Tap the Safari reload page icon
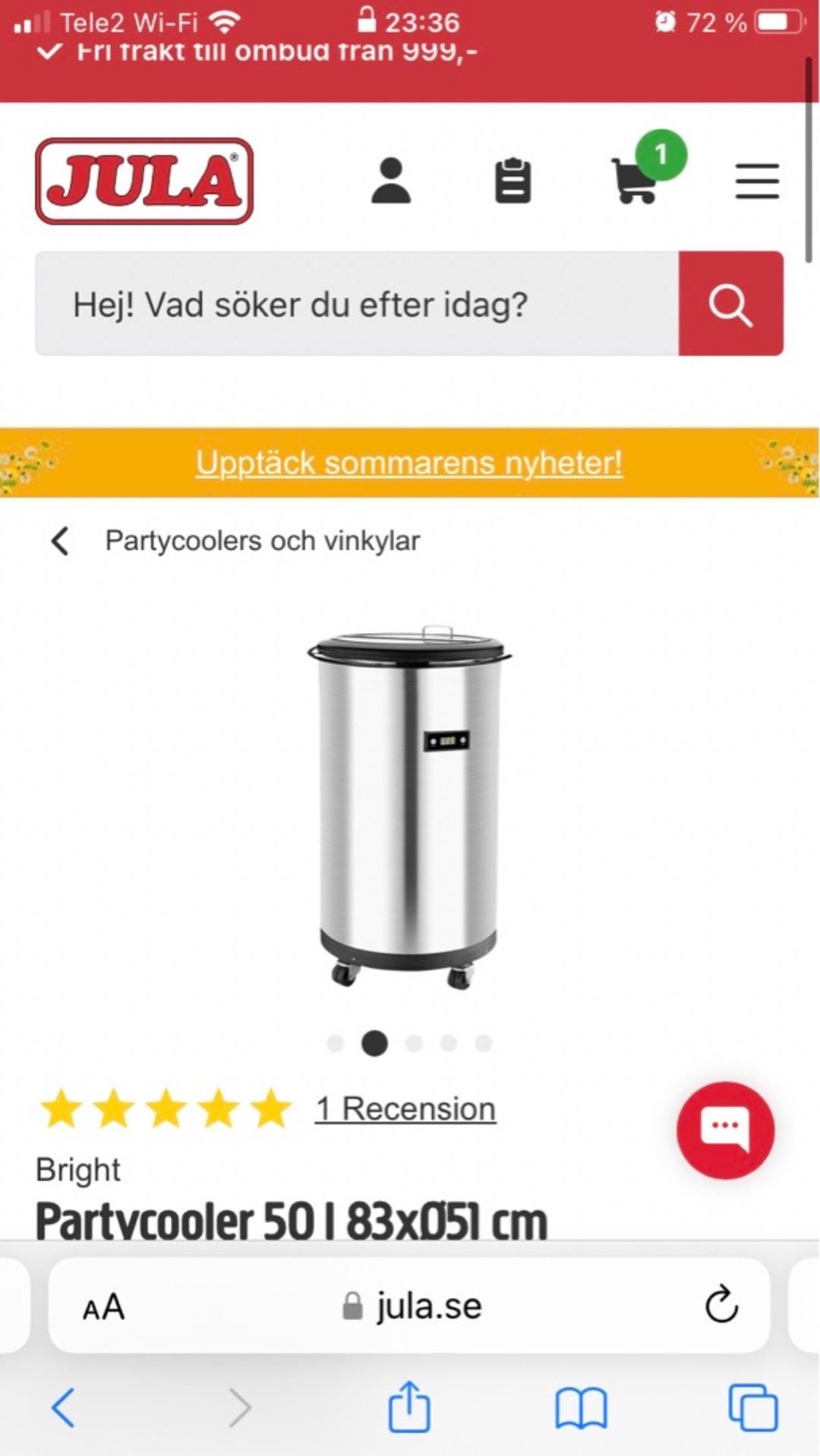 [x=721, y=1306]
